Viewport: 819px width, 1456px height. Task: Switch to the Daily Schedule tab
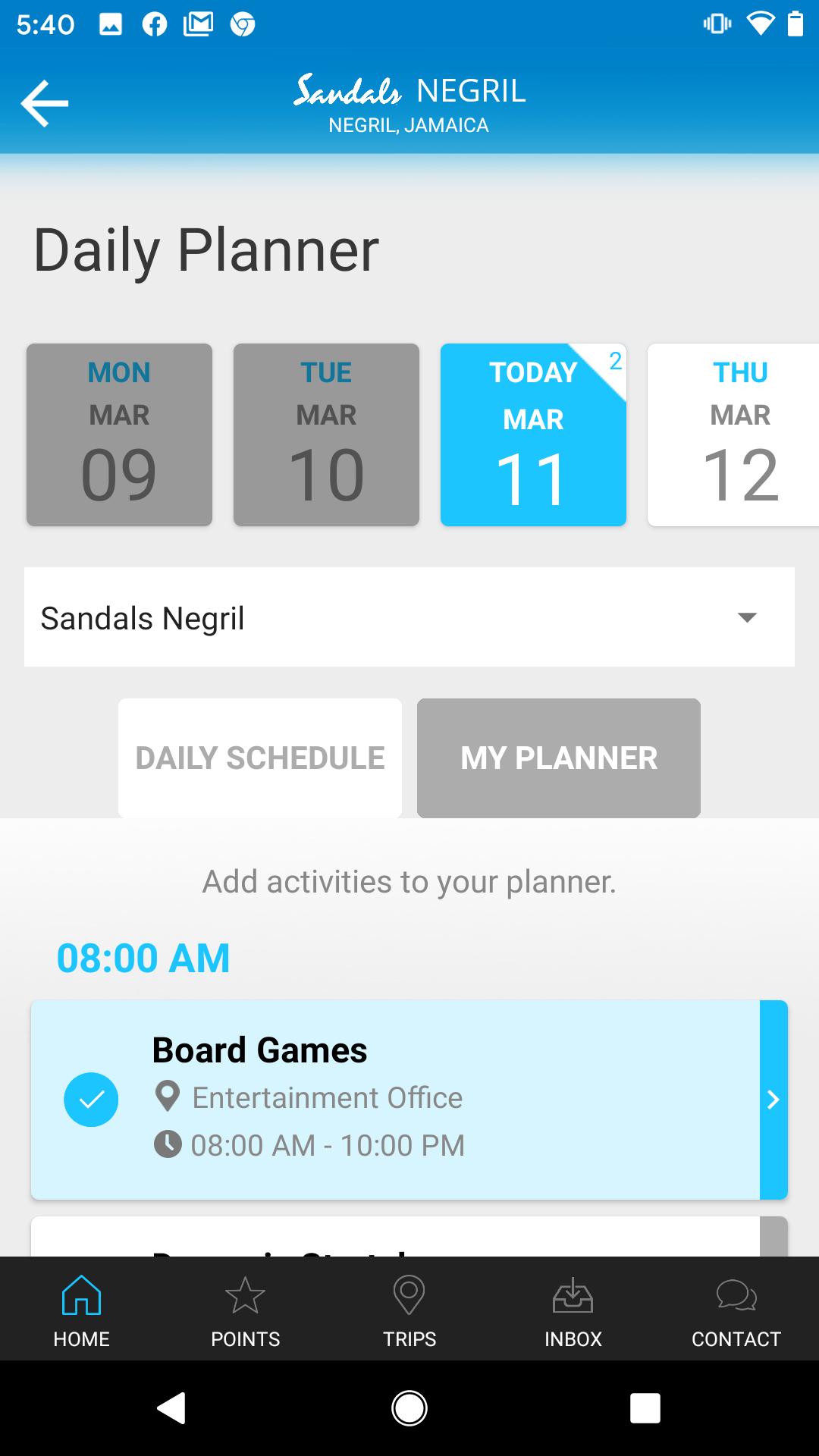pos(260,758)
